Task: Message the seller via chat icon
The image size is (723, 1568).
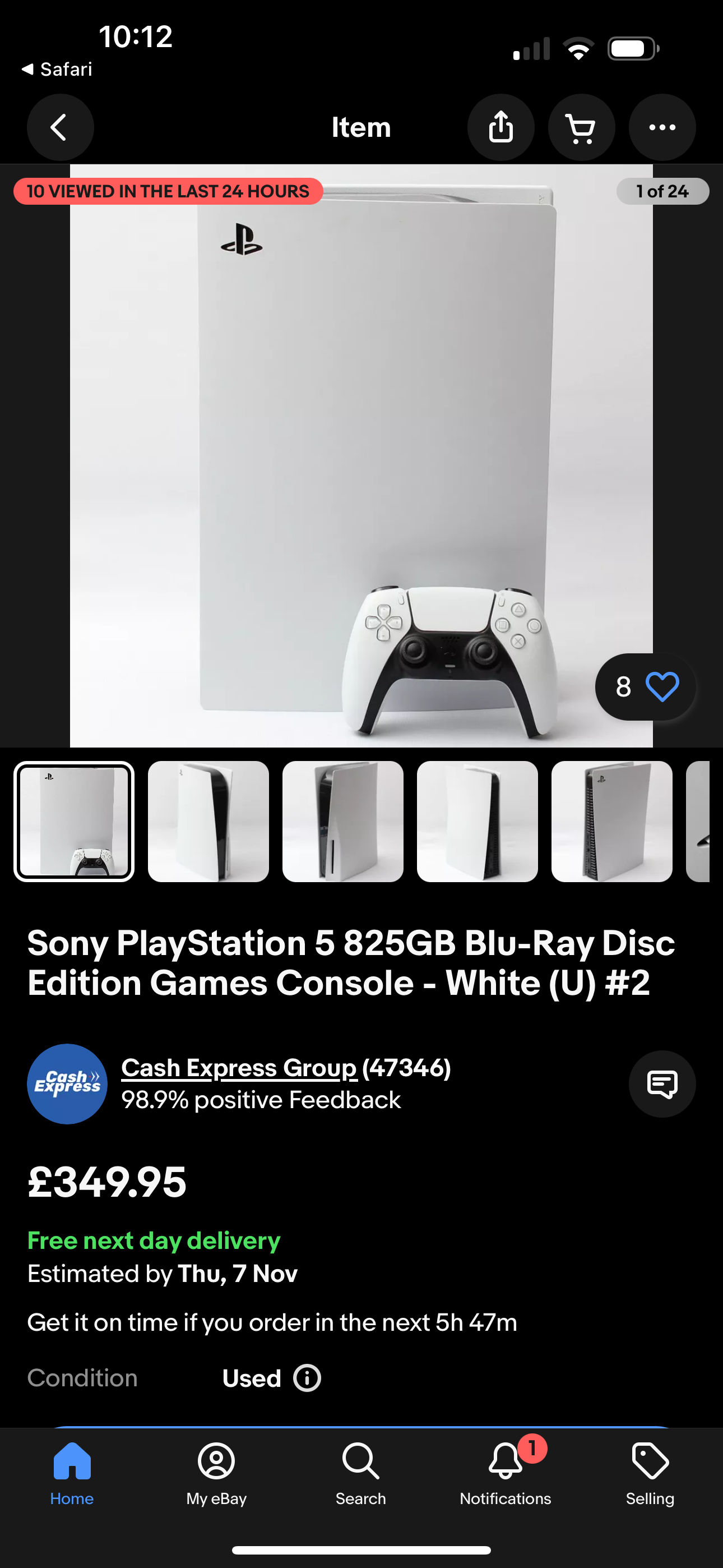Action: (x=661, y=1084)
